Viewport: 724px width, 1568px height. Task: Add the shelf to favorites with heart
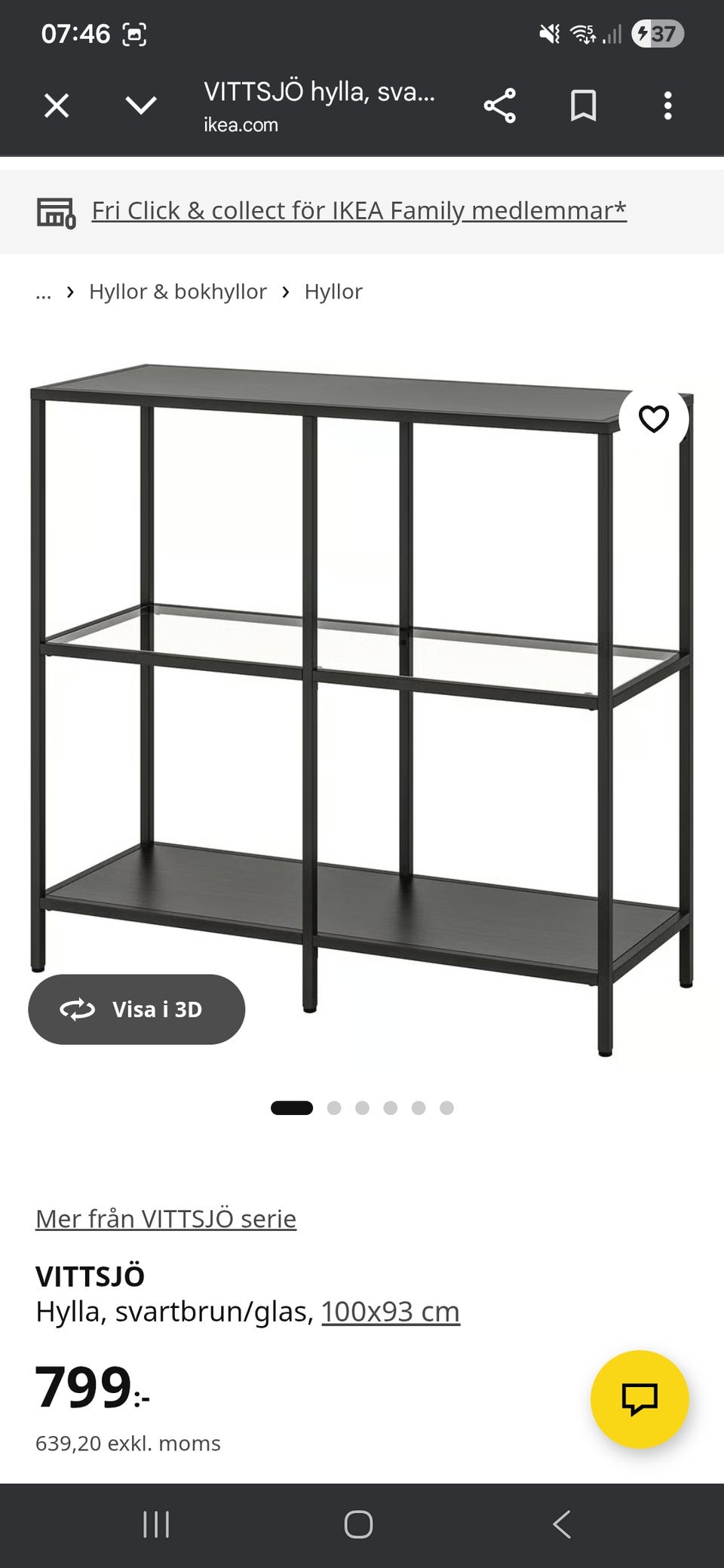(653, 418)
